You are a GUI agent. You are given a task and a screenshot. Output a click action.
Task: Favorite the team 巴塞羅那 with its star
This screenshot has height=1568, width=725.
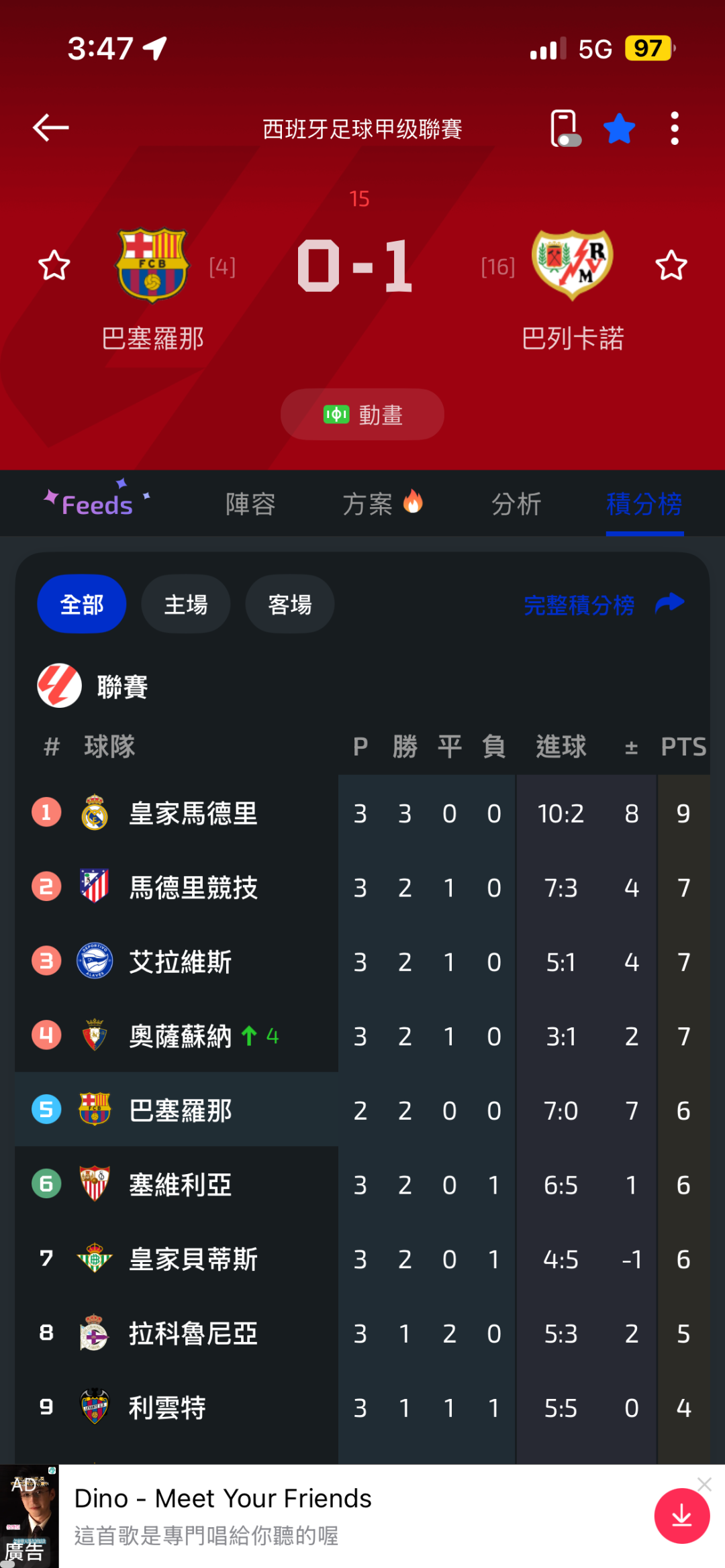click(54, 266)
